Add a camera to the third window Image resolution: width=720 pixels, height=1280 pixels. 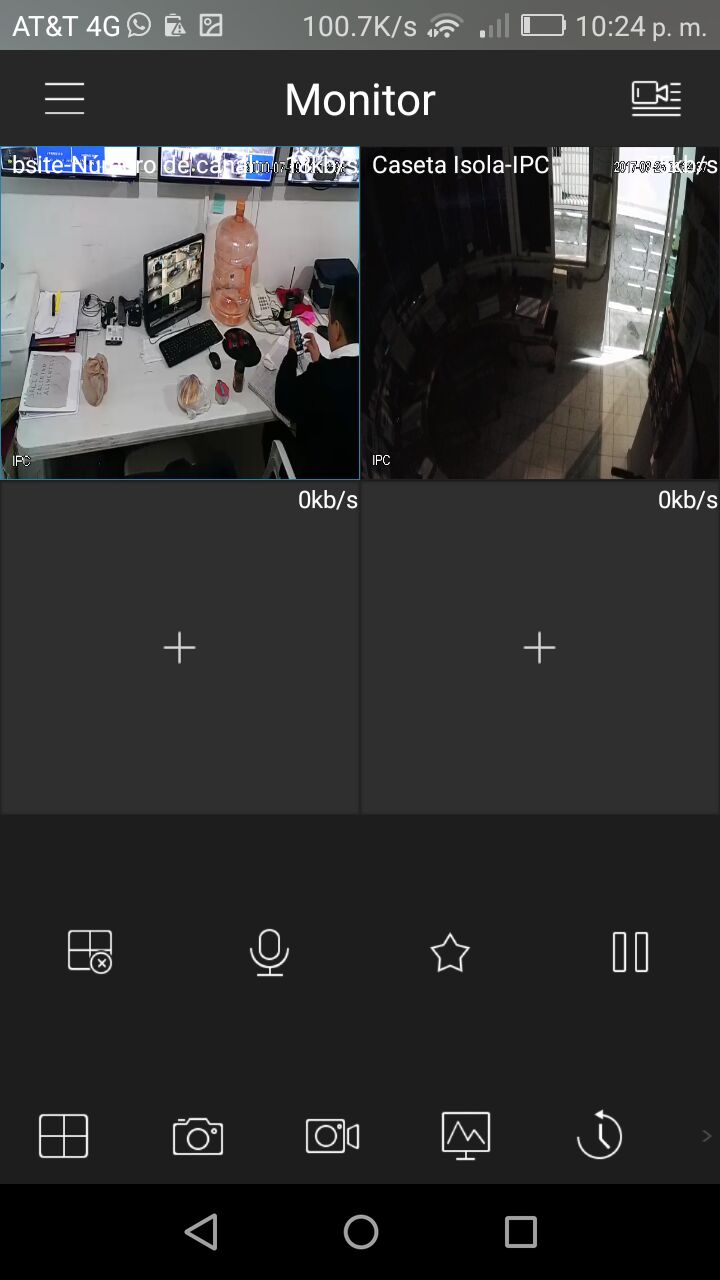[180, 648]
